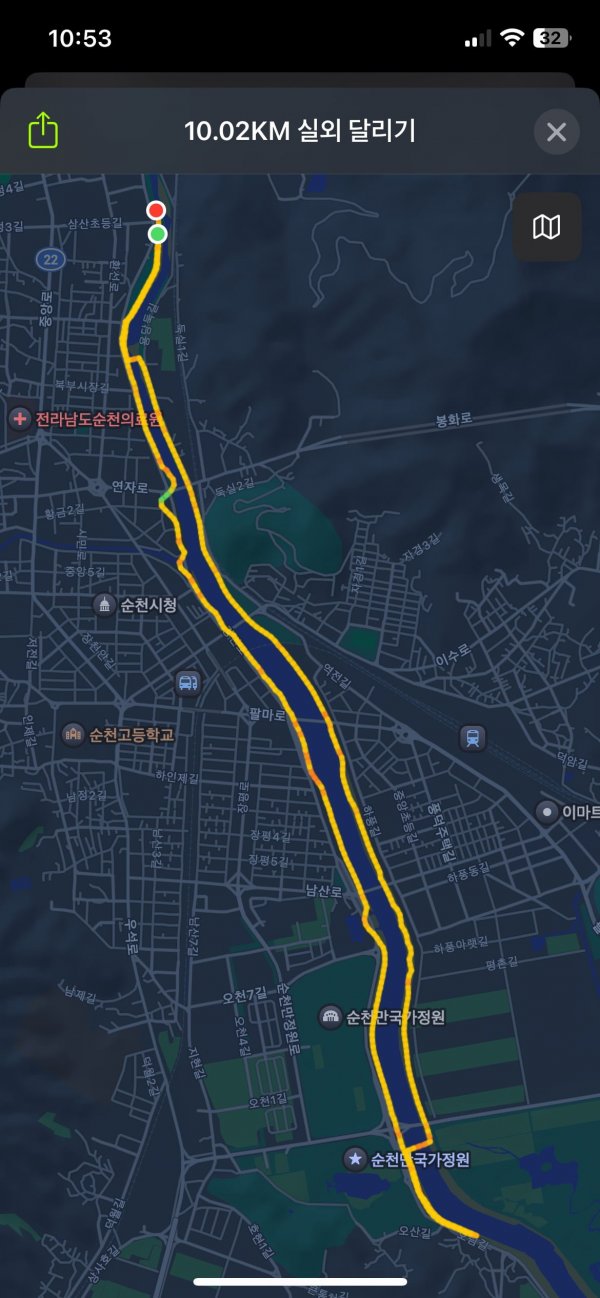This screenshot has height=1298, width=600.
Task: Share the 10.02KM run route
Action: (43, 131)
